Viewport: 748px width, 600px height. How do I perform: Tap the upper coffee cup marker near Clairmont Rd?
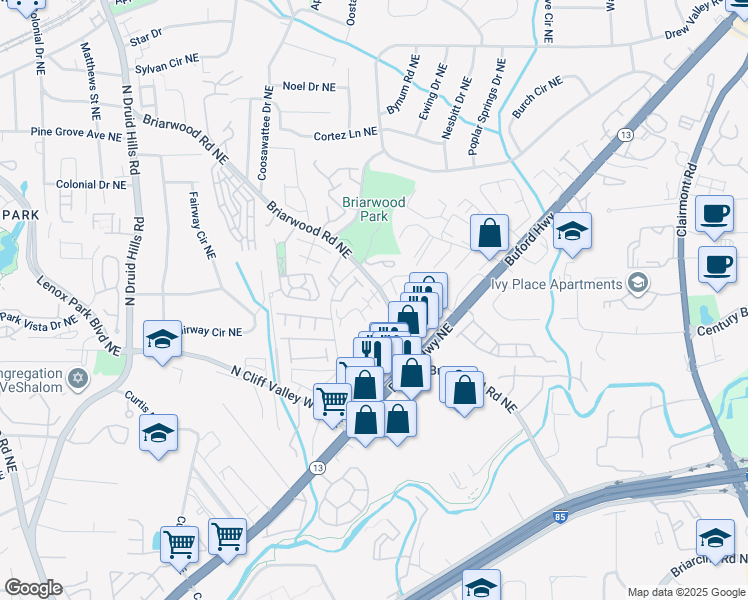715,213
